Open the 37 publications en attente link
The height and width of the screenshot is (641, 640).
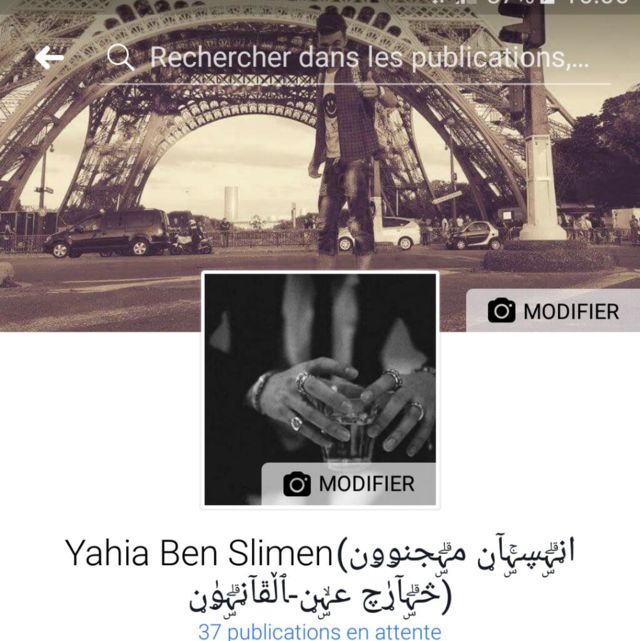point(319,631)
